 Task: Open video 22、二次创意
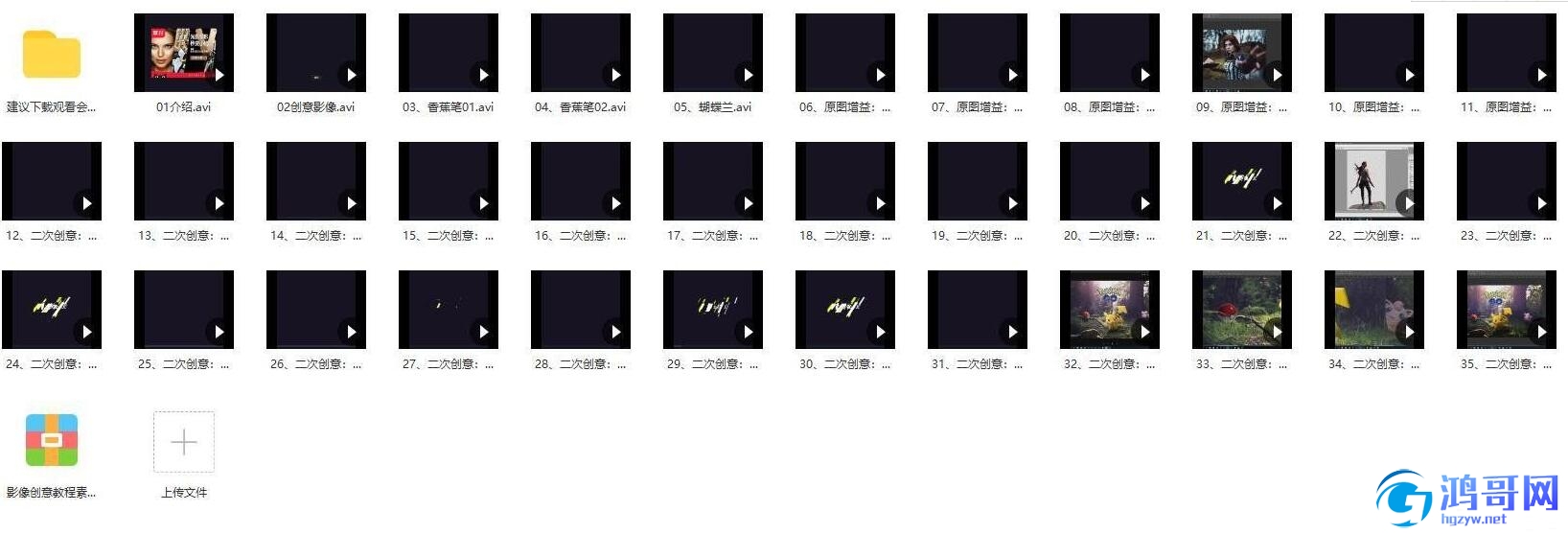coord(1373,181)
